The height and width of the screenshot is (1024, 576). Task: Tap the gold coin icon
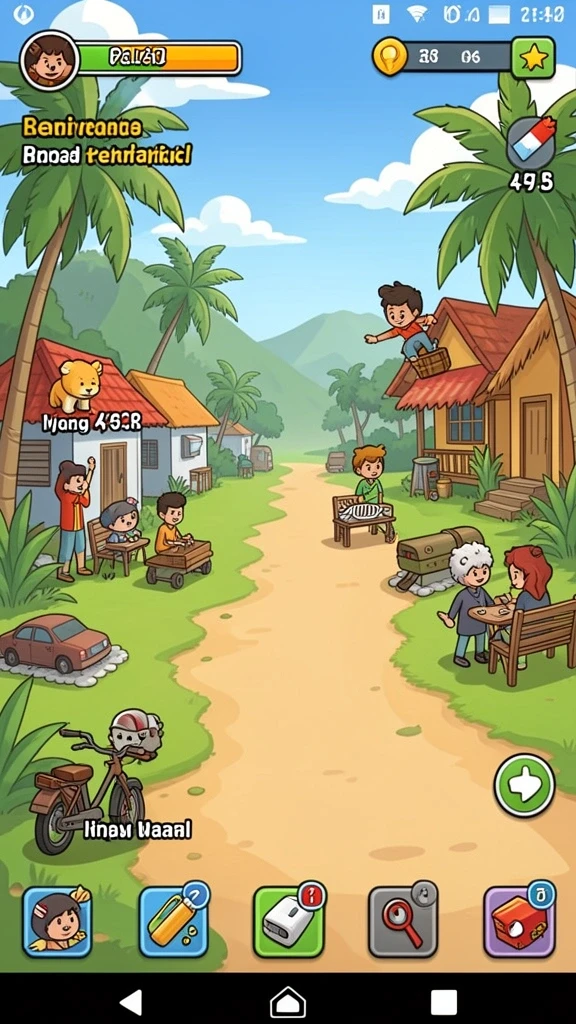coord(389,57)
